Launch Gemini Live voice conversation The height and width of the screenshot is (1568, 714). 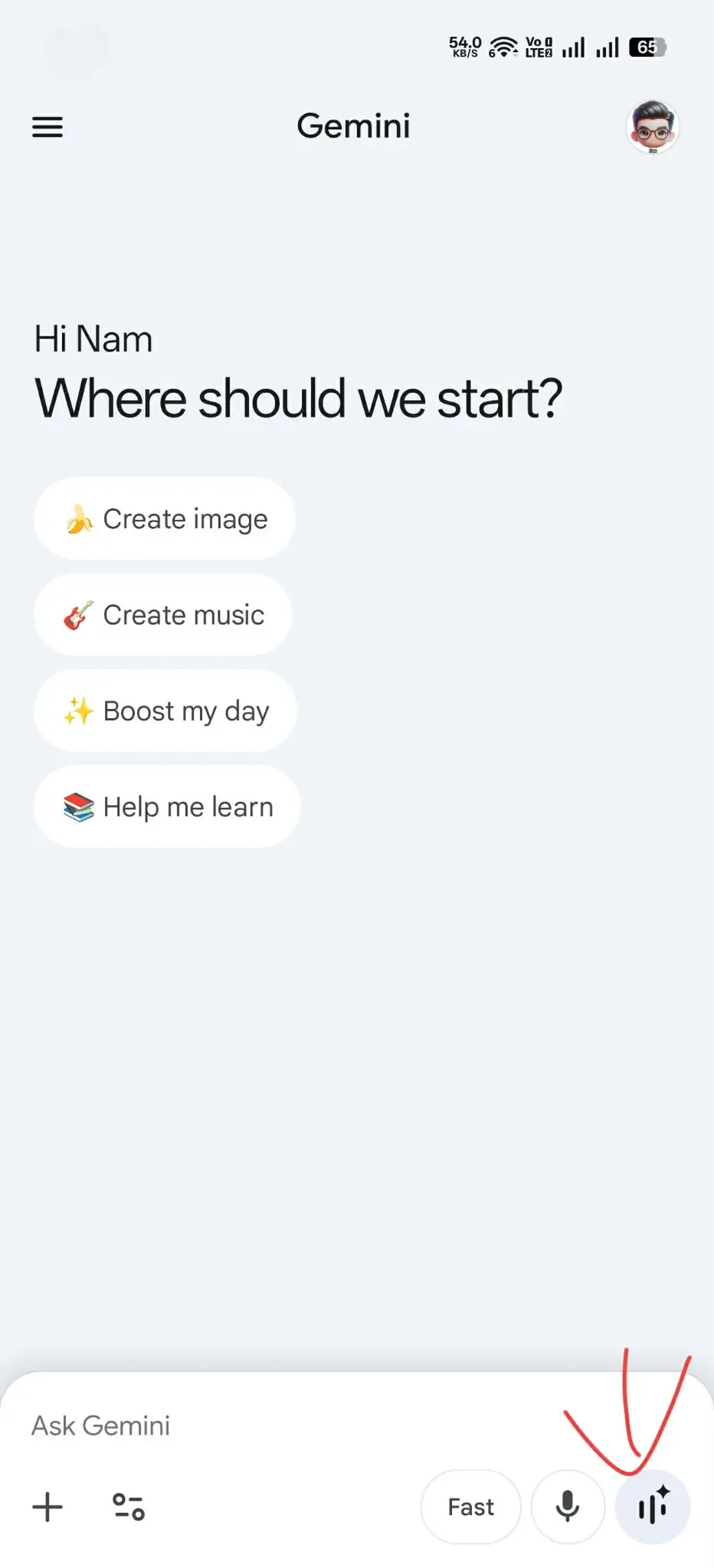(653, 1507)
